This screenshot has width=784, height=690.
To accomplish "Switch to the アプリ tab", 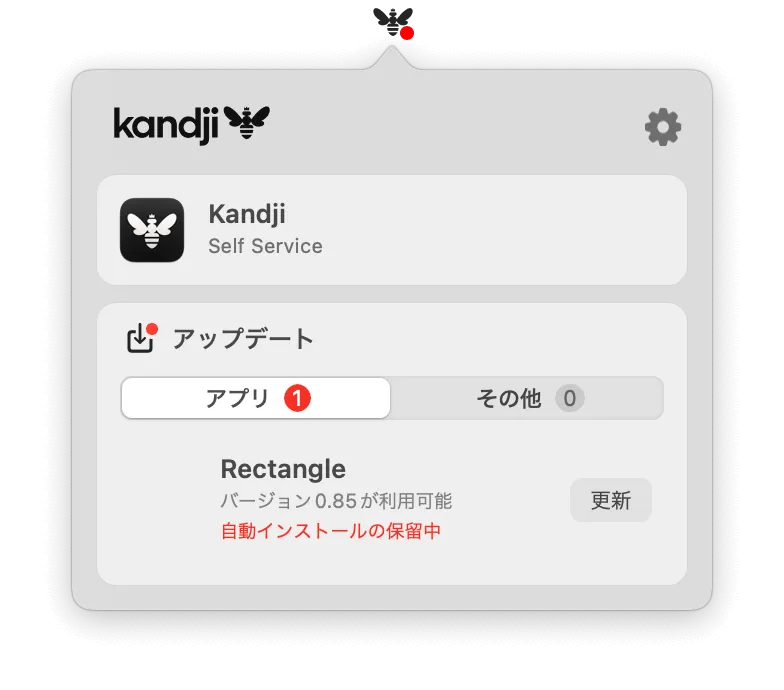I will click(256, 398).
